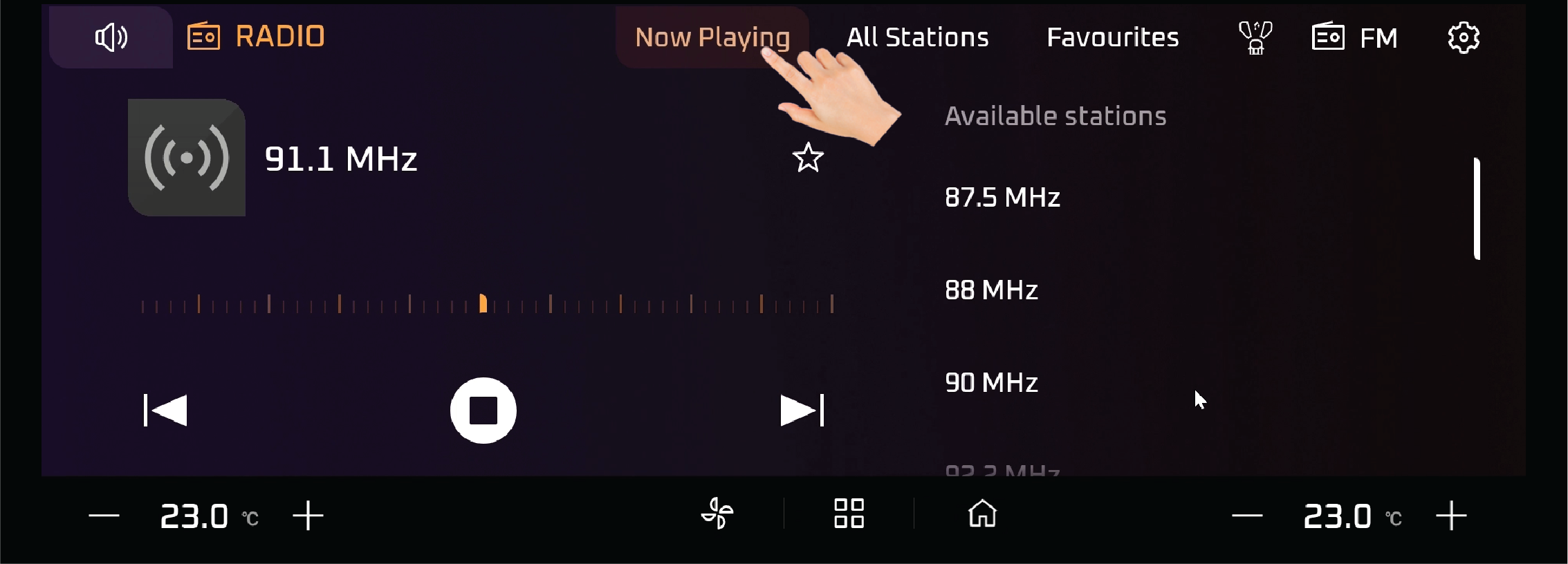Add 91.1 MHz to favourites
The height and width of the screenshot is (564, 1568).
[x=807, y=158]
